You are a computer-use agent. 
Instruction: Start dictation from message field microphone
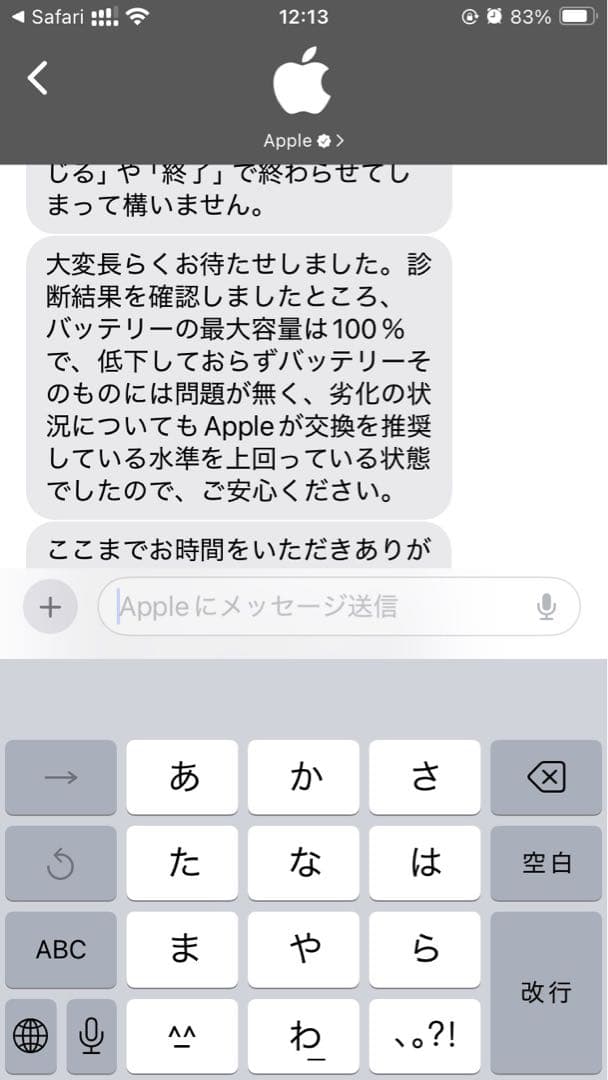tap(546, 606)
